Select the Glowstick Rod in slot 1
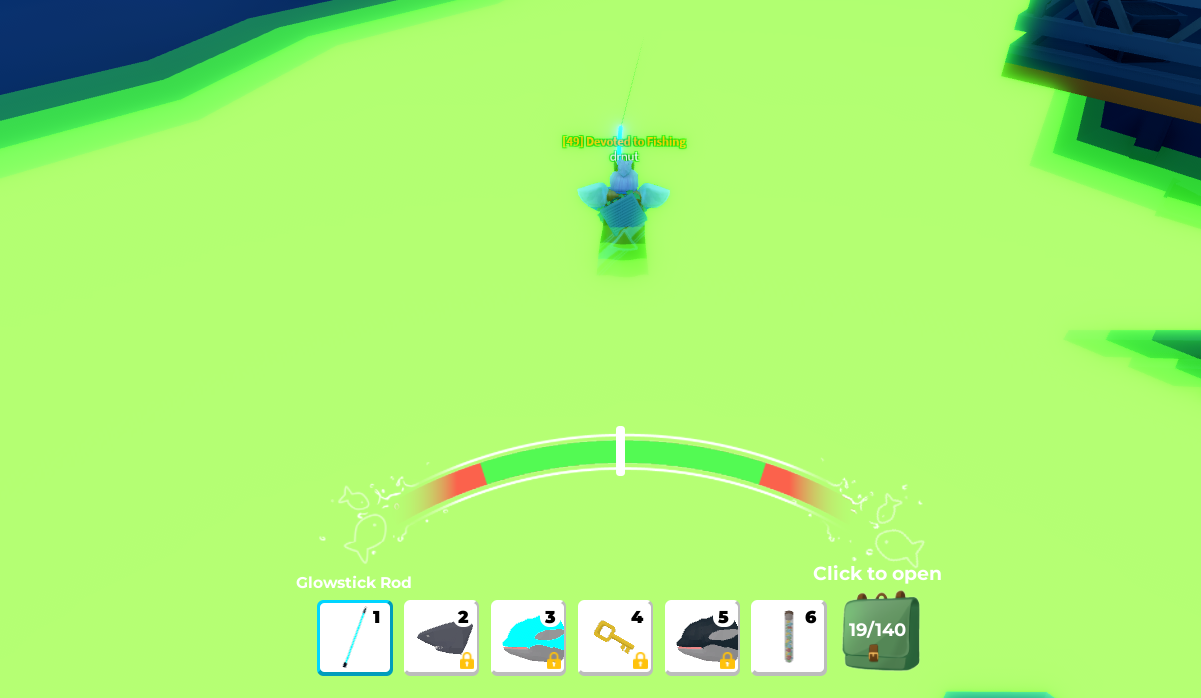 pos(355,637)
